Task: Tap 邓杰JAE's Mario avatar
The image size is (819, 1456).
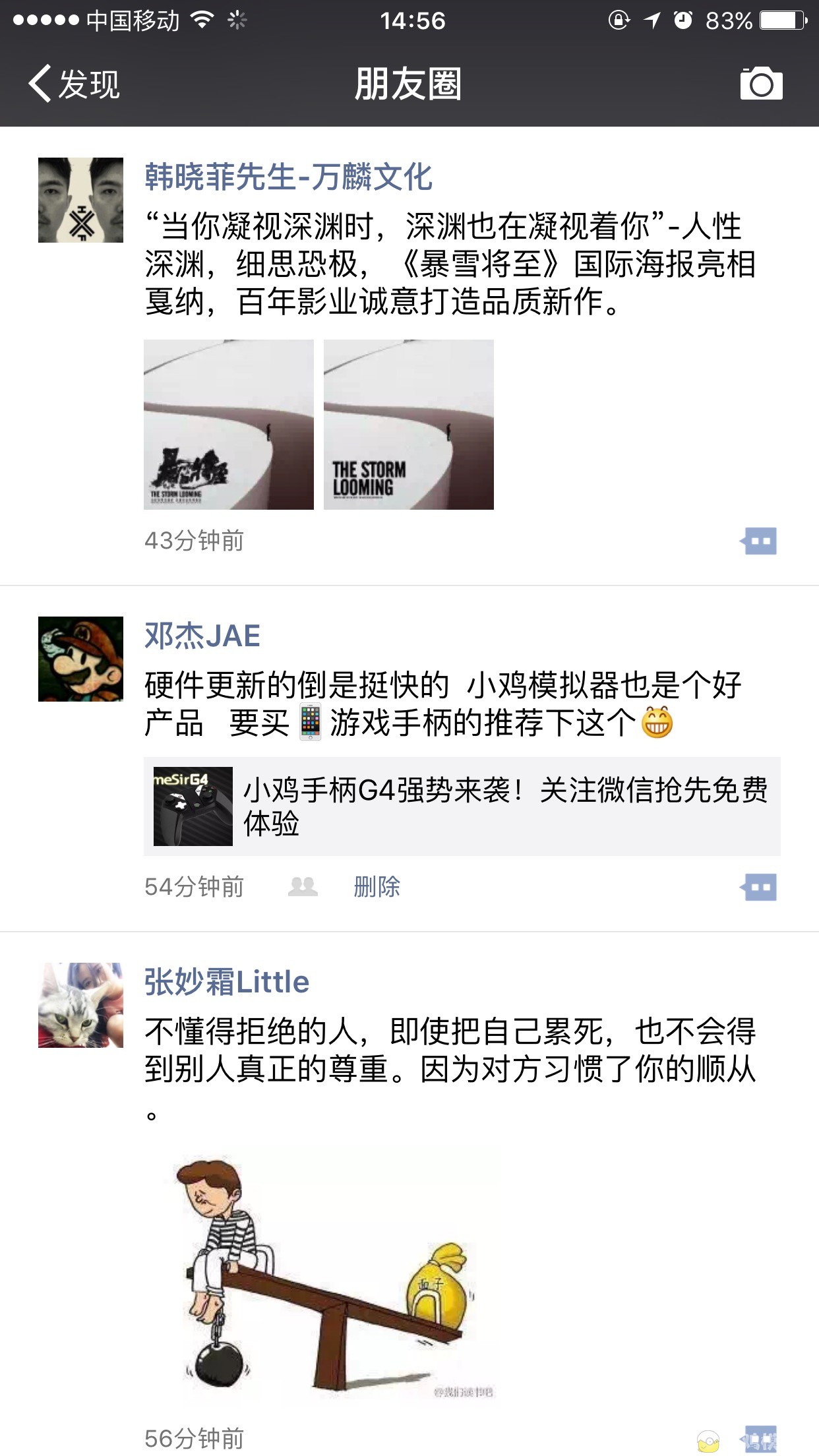Action: [80, 659]
